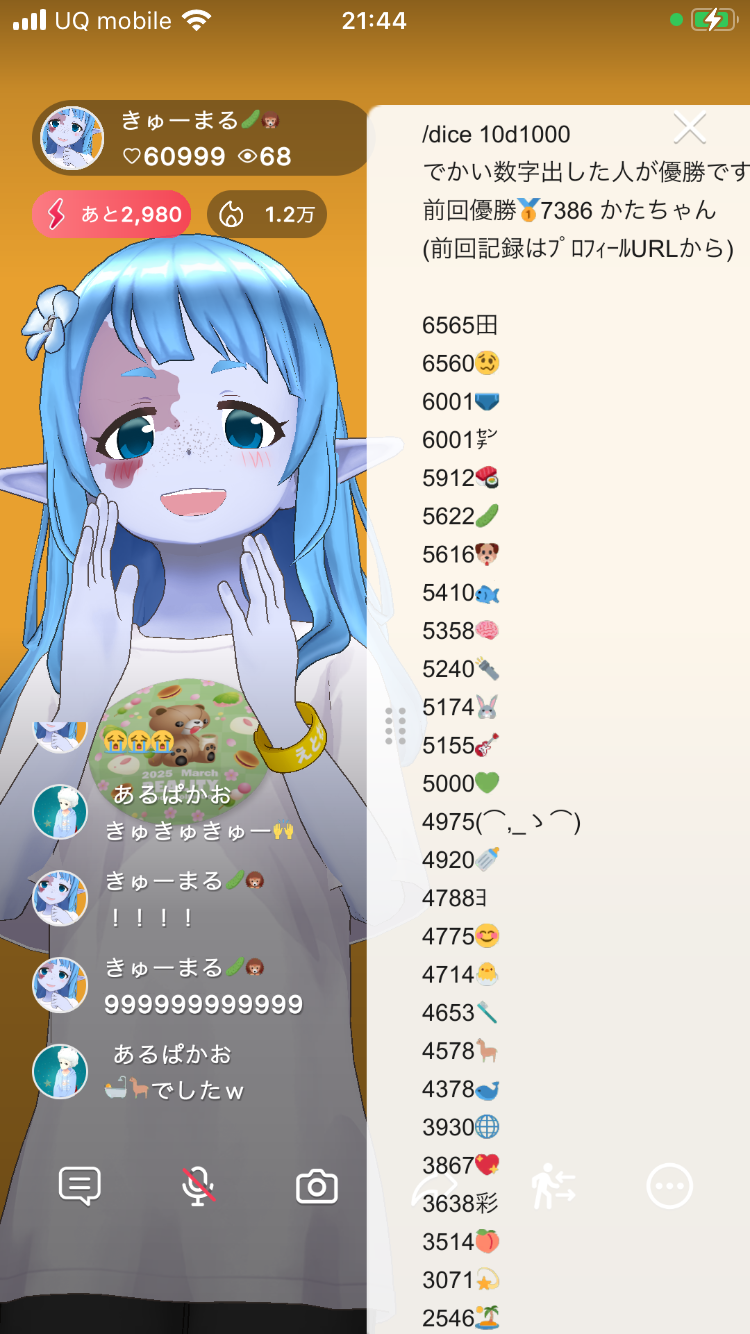This screenshot has width=750, height=1334.
Task: Take a screenshot with camera icon
Action: pos(317,1187)
